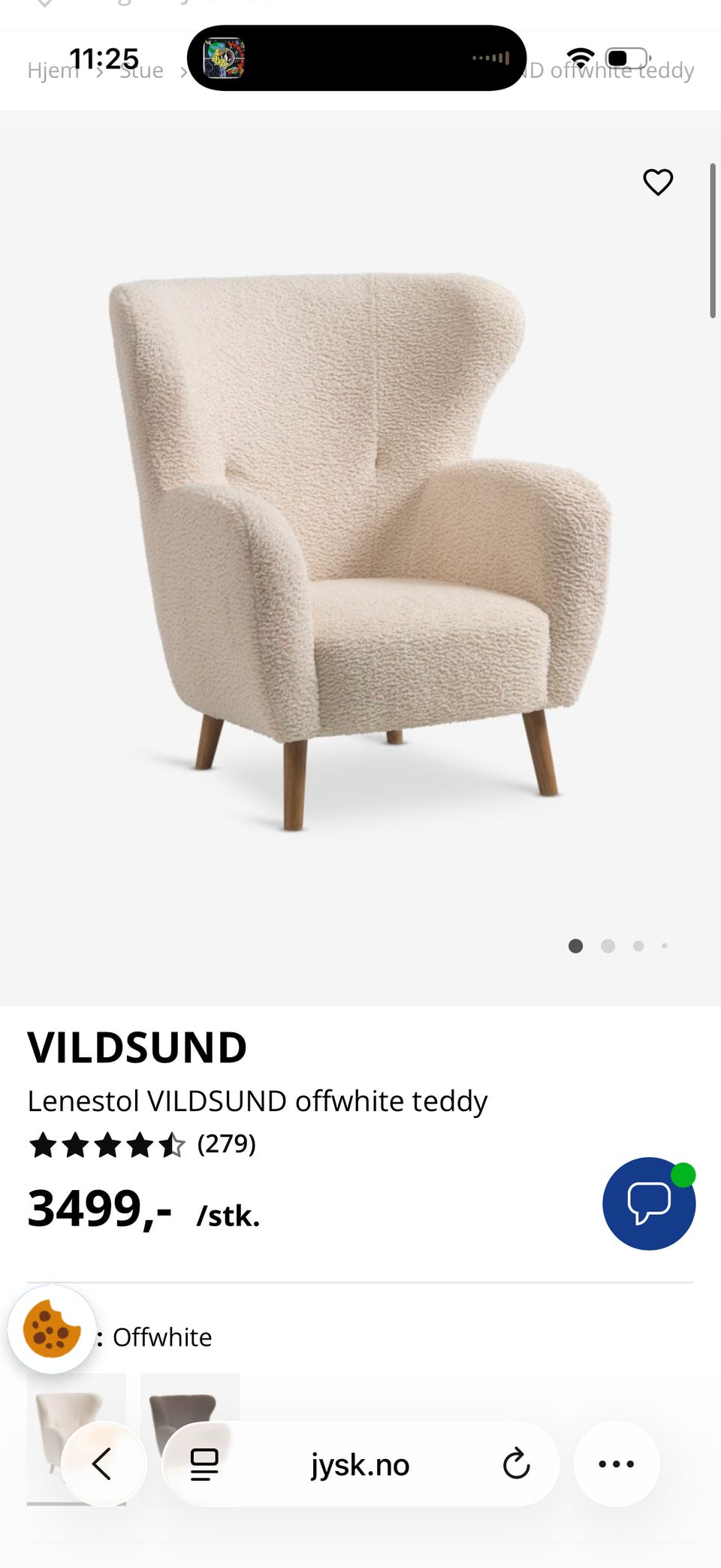The image size is (721, 1568).
Task: Open the page settings icon beside address bar
Action: (204, 1464)
